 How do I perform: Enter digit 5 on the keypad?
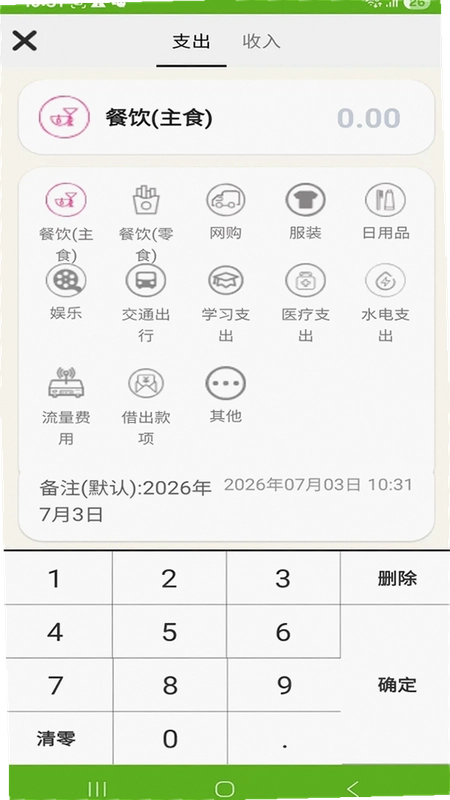coord(169,632)
